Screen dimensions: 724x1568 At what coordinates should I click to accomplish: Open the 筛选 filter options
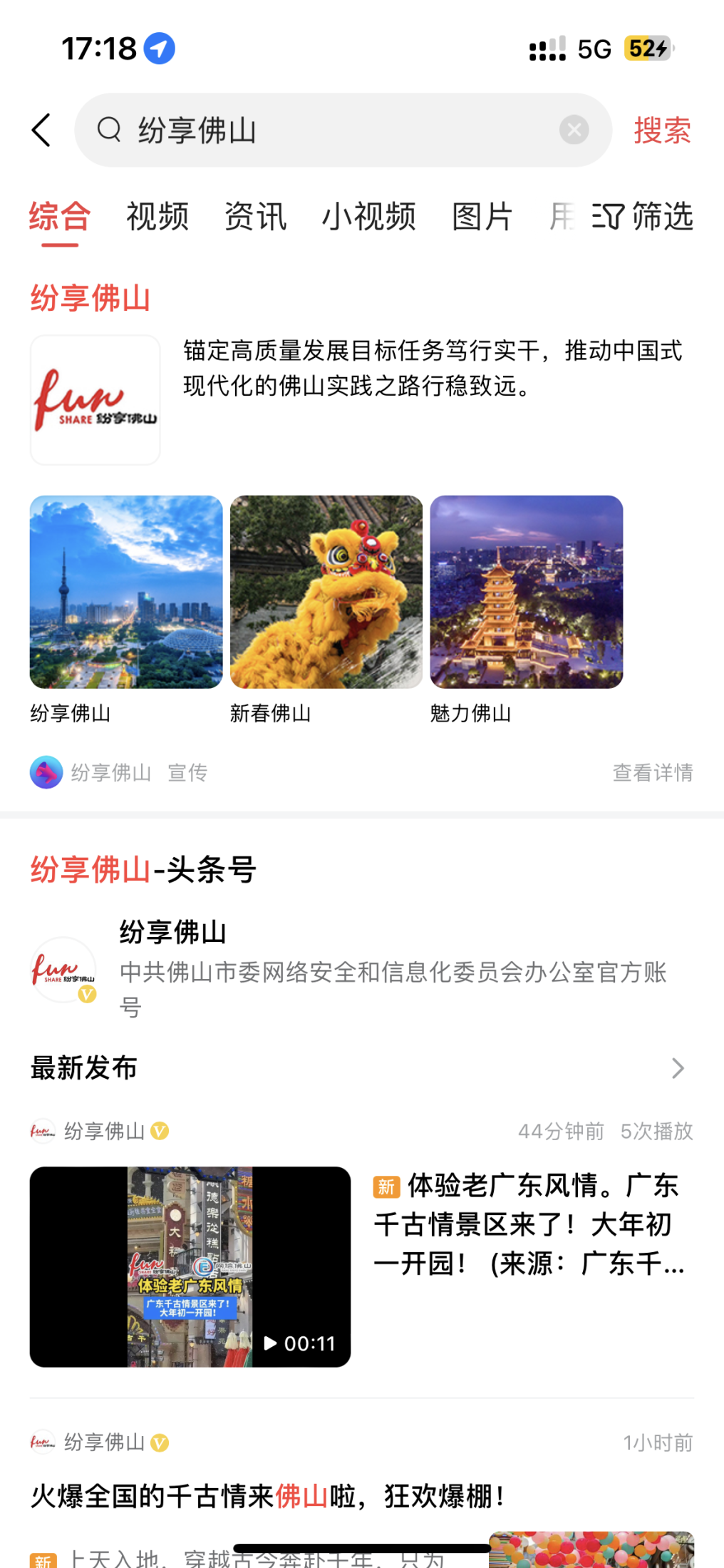pyautogui.click(x=642, y=216)
